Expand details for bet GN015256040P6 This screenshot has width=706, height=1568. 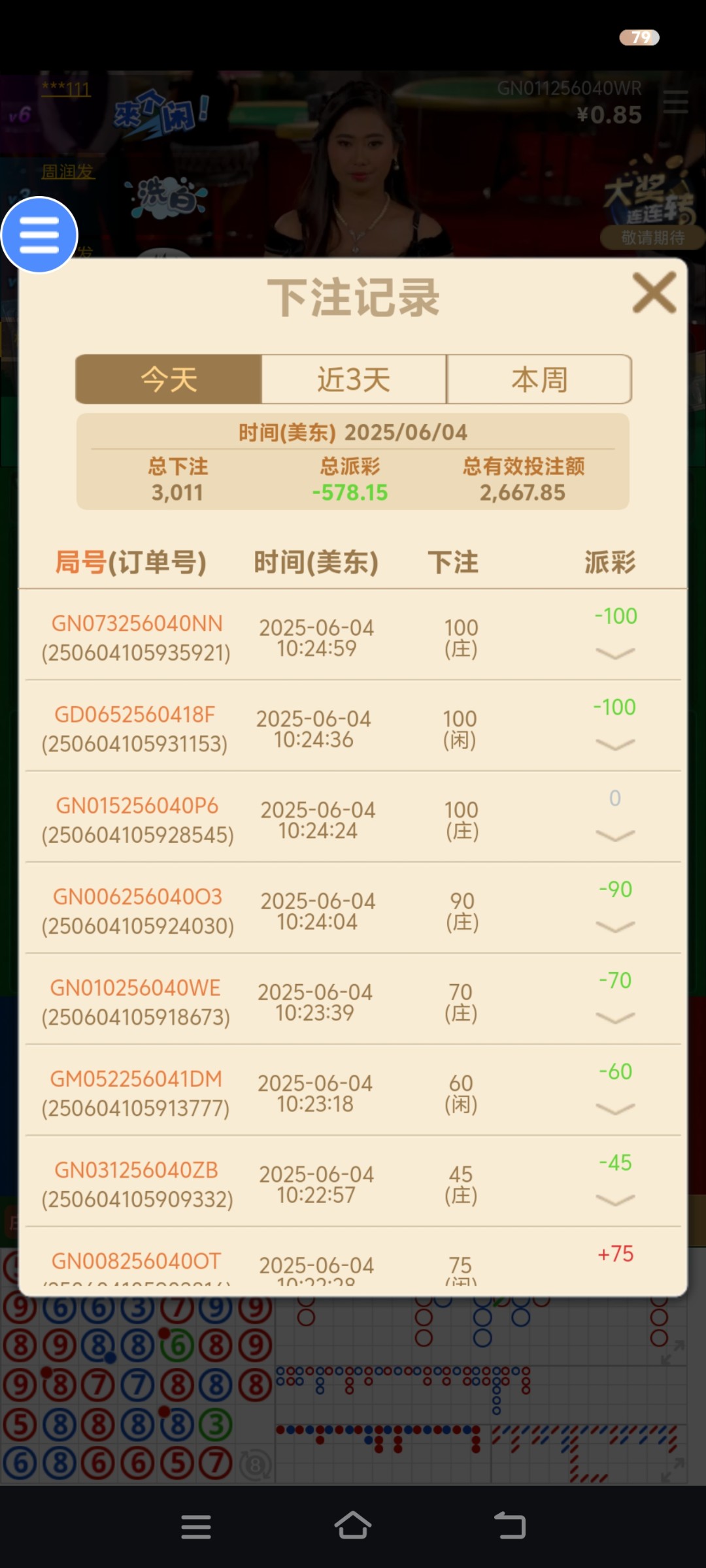tap(615, 836)
